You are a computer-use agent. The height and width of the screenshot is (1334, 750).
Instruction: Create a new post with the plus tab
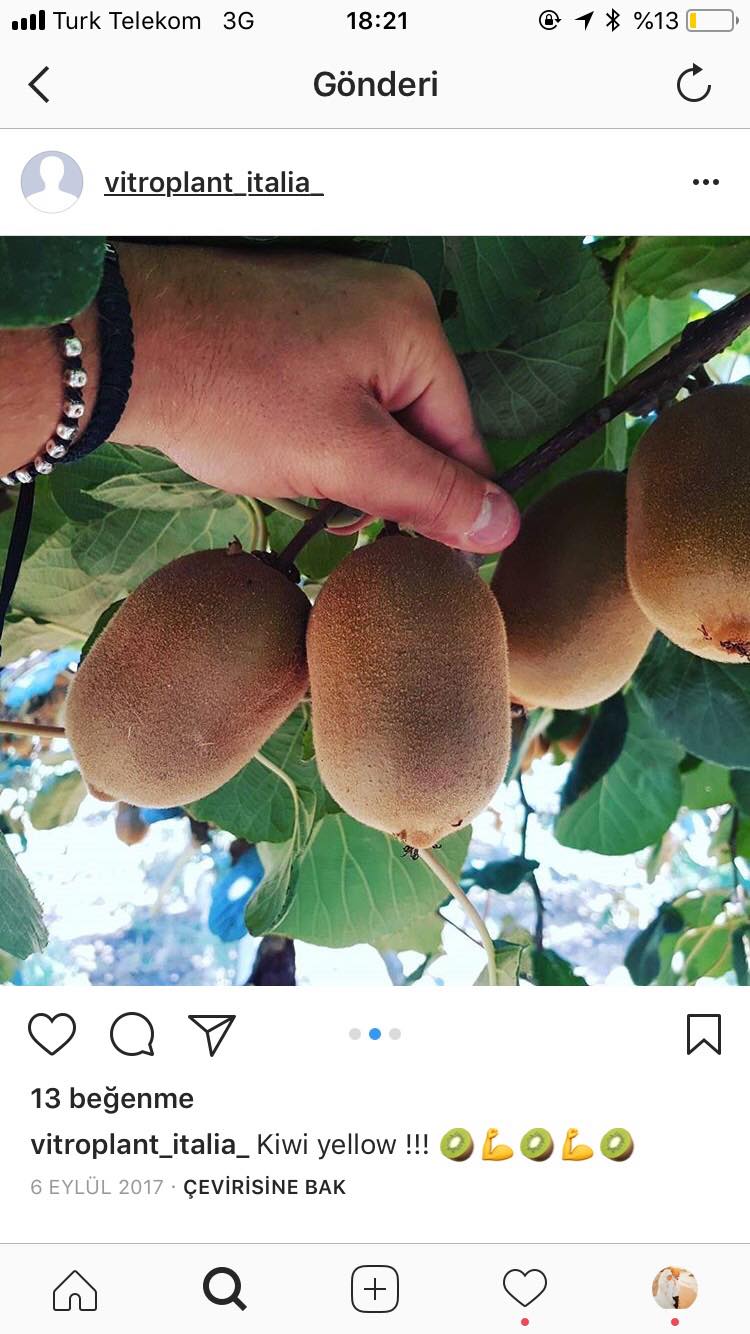(x=375, y=1289)
